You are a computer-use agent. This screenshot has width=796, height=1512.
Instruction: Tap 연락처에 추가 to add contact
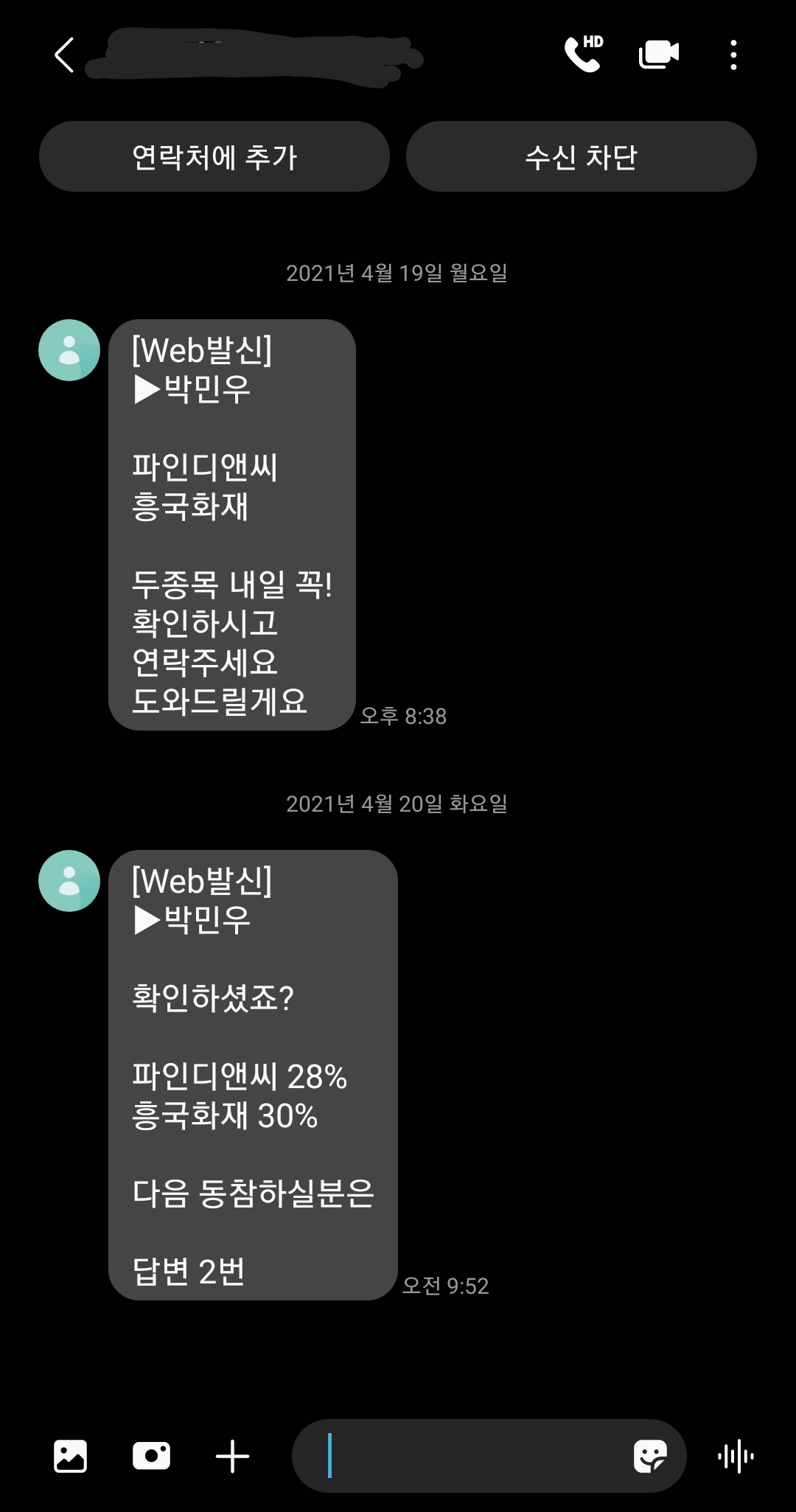click(214, 157)
